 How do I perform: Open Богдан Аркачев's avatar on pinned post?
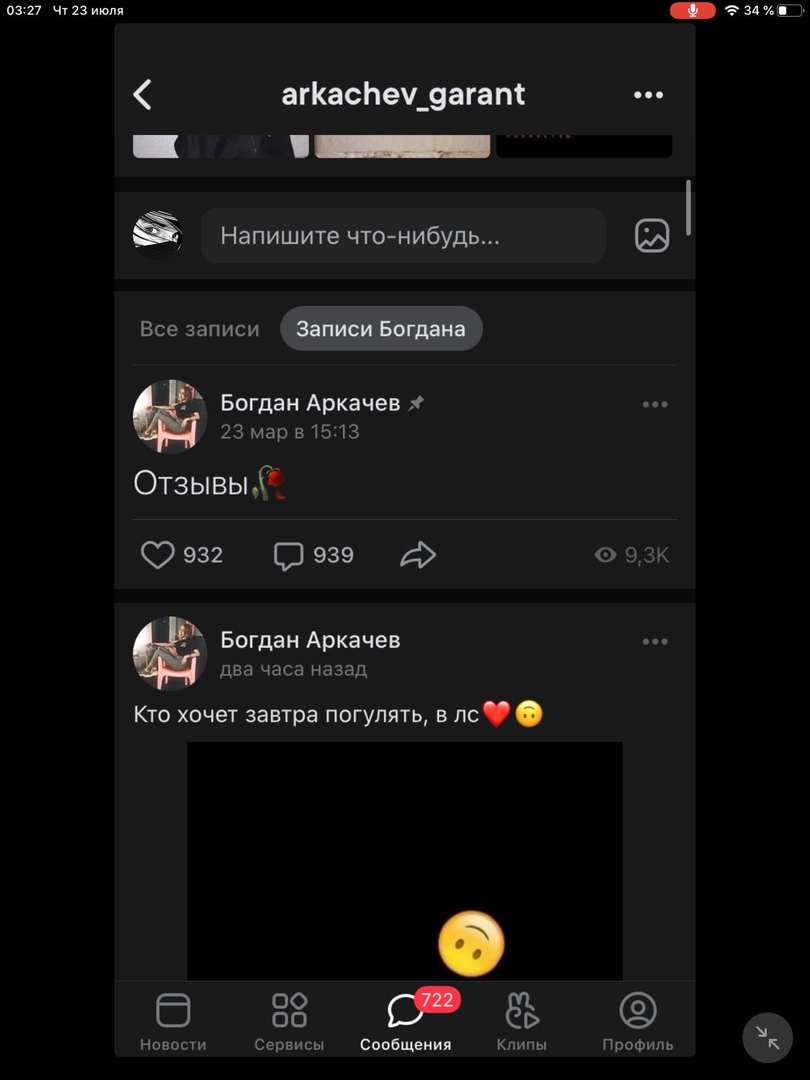pos(170,416)
